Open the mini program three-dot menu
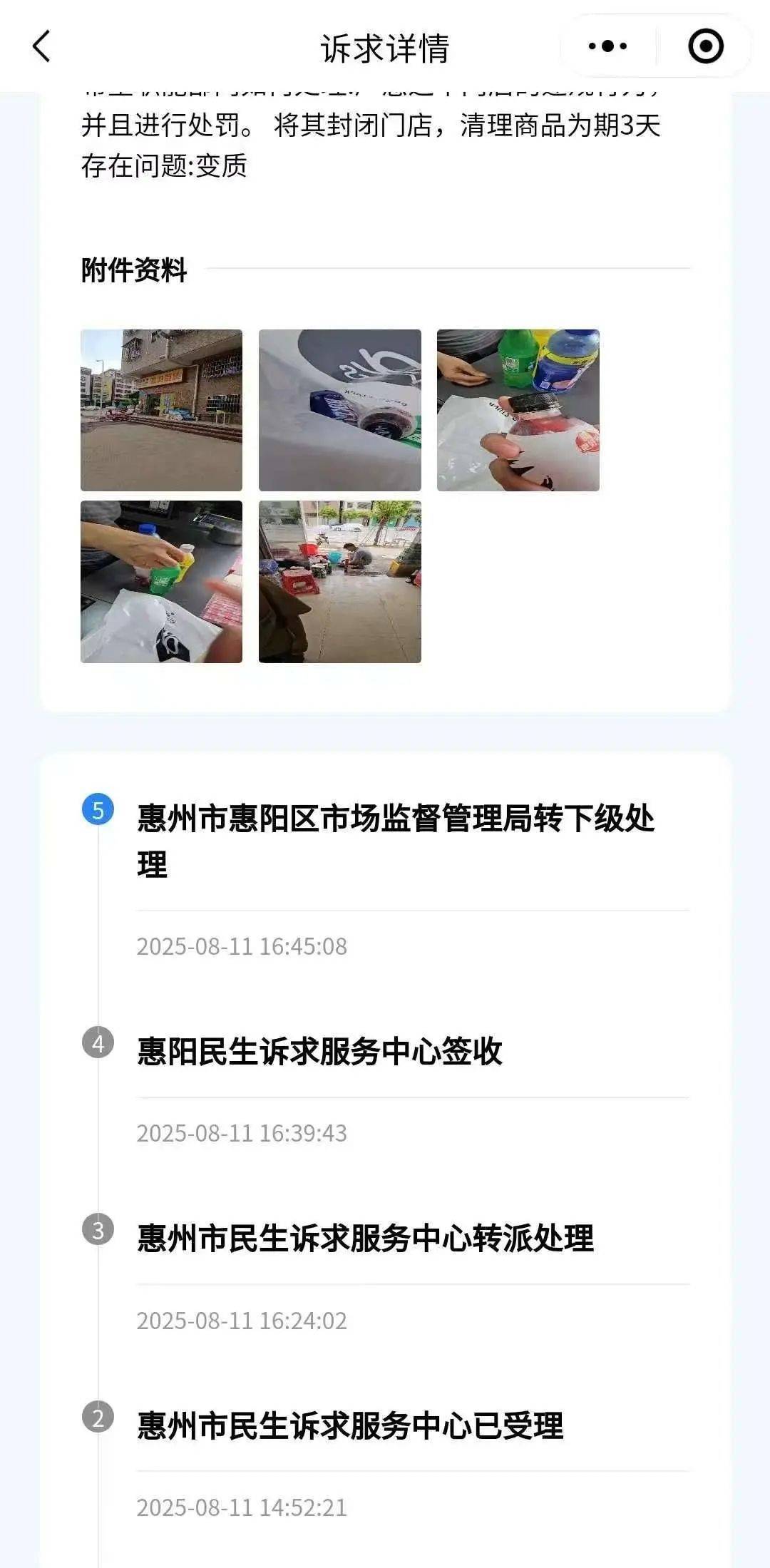Viewport: 770px width, 1568px height. pyautogui.click(x=607, y=47)
